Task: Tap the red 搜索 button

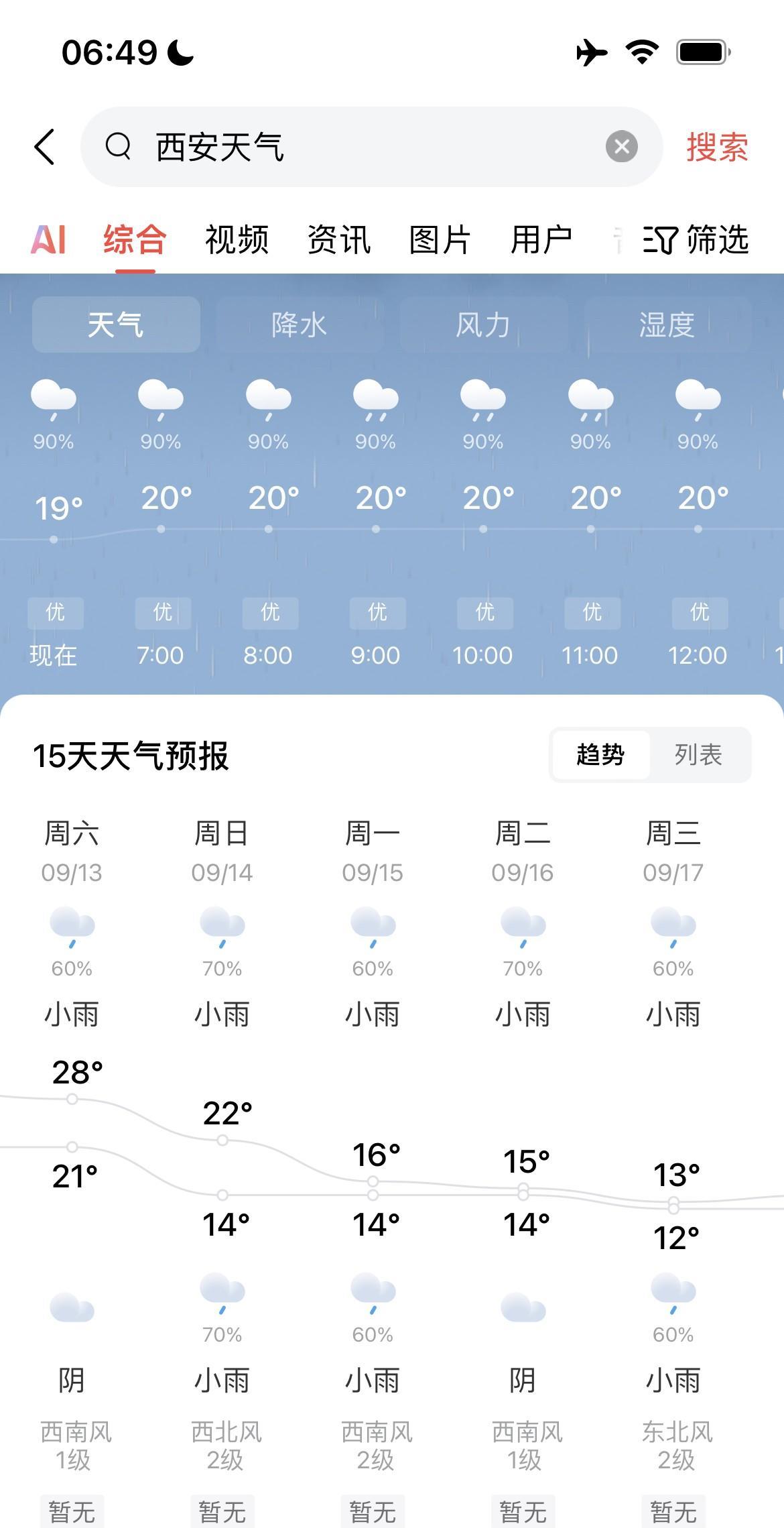Action: (x=716, y=147)
